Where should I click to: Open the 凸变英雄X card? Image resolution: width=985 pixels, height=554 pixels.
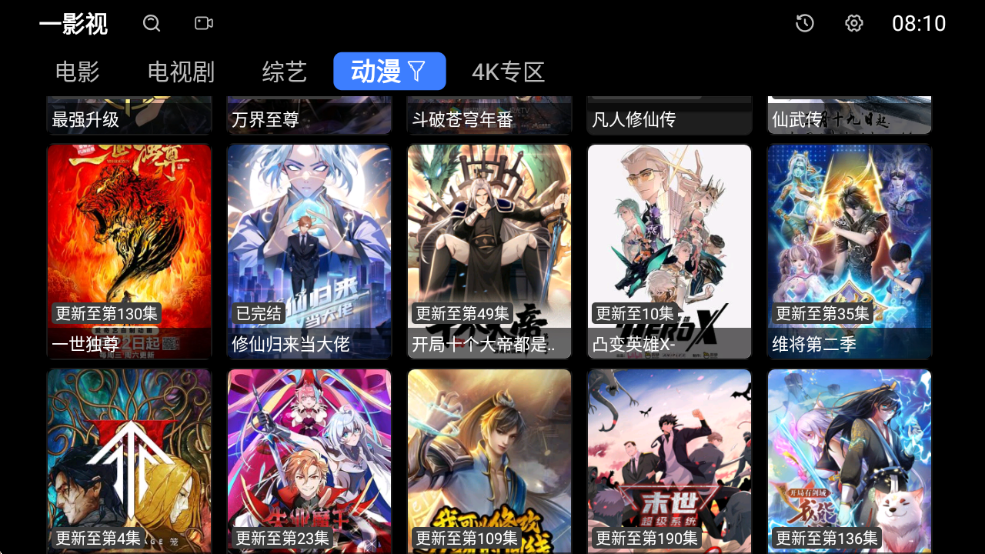pyautogui.click(x=669, y=250)
